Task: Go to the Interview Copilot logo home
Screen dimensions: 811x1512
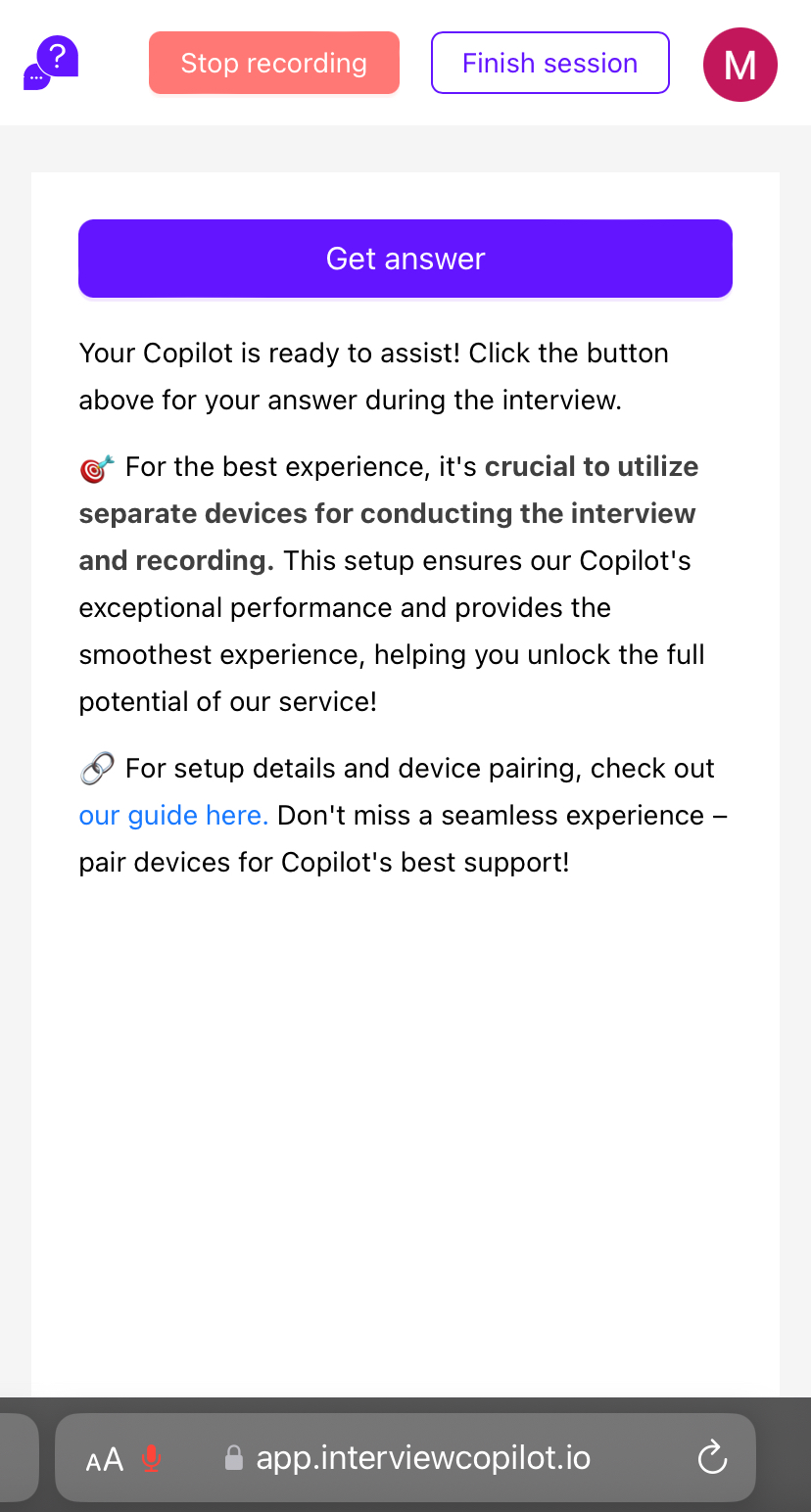Action: (x=51, y=64)
